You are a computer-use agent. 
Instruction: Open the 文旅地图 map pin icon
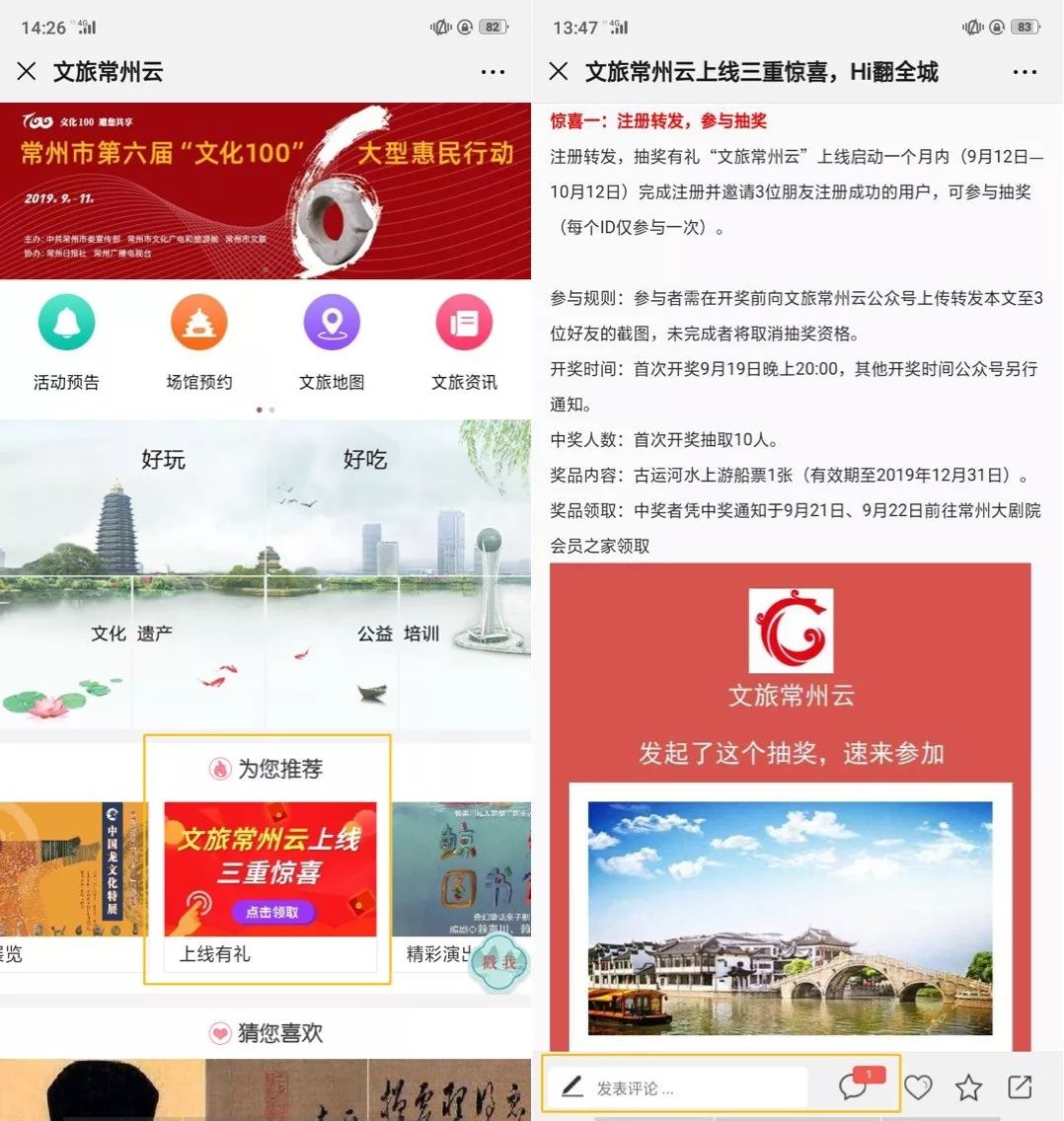332,322
